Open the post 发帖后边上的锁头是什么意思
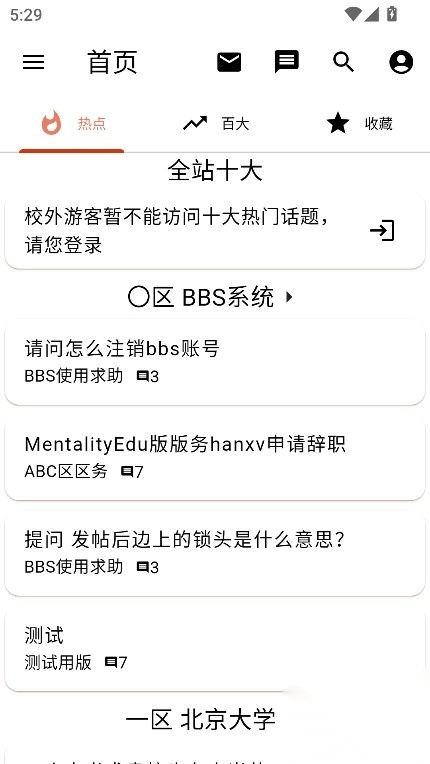Screen dimensions: 430x764 (x=215, y=553)
